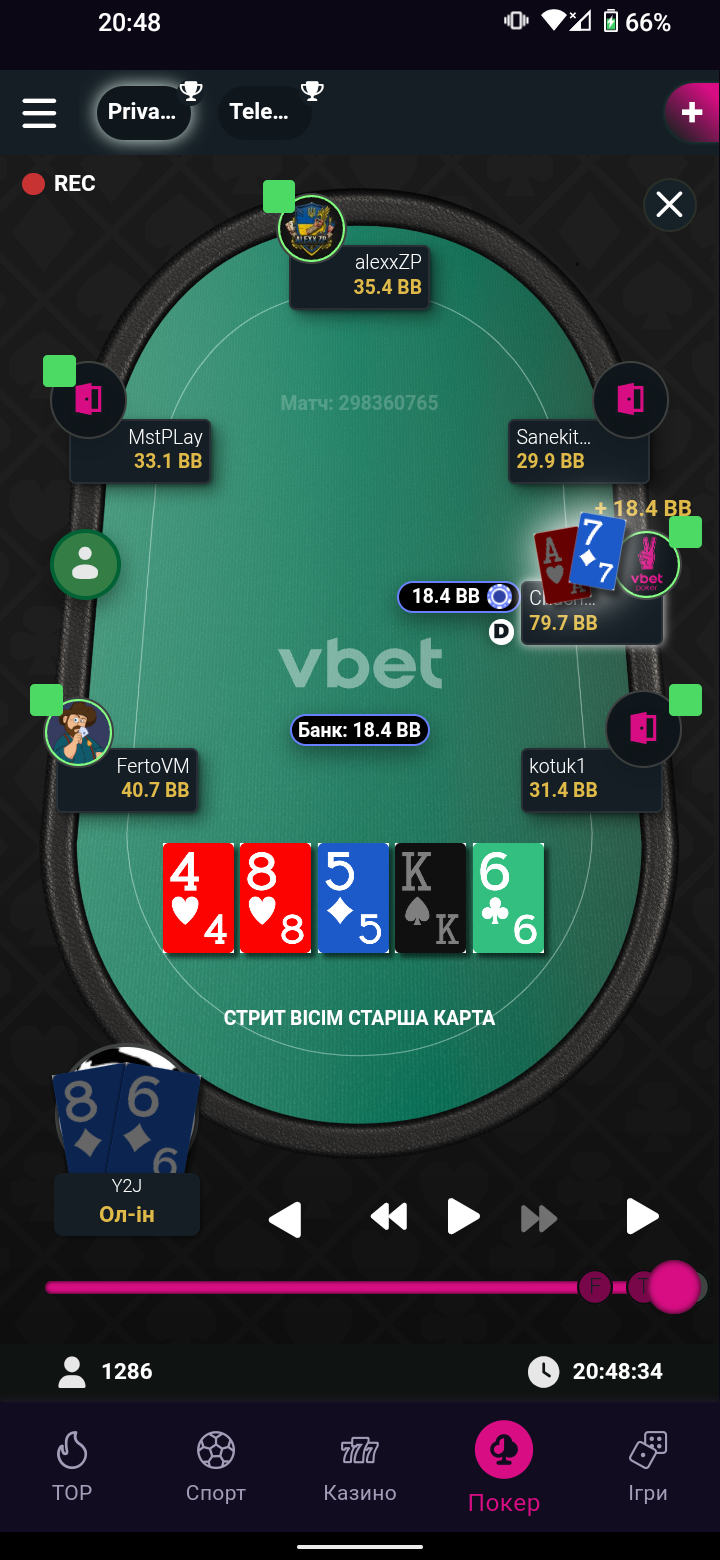Jump to the F marker on timeline

click(x=596, y=1287)
